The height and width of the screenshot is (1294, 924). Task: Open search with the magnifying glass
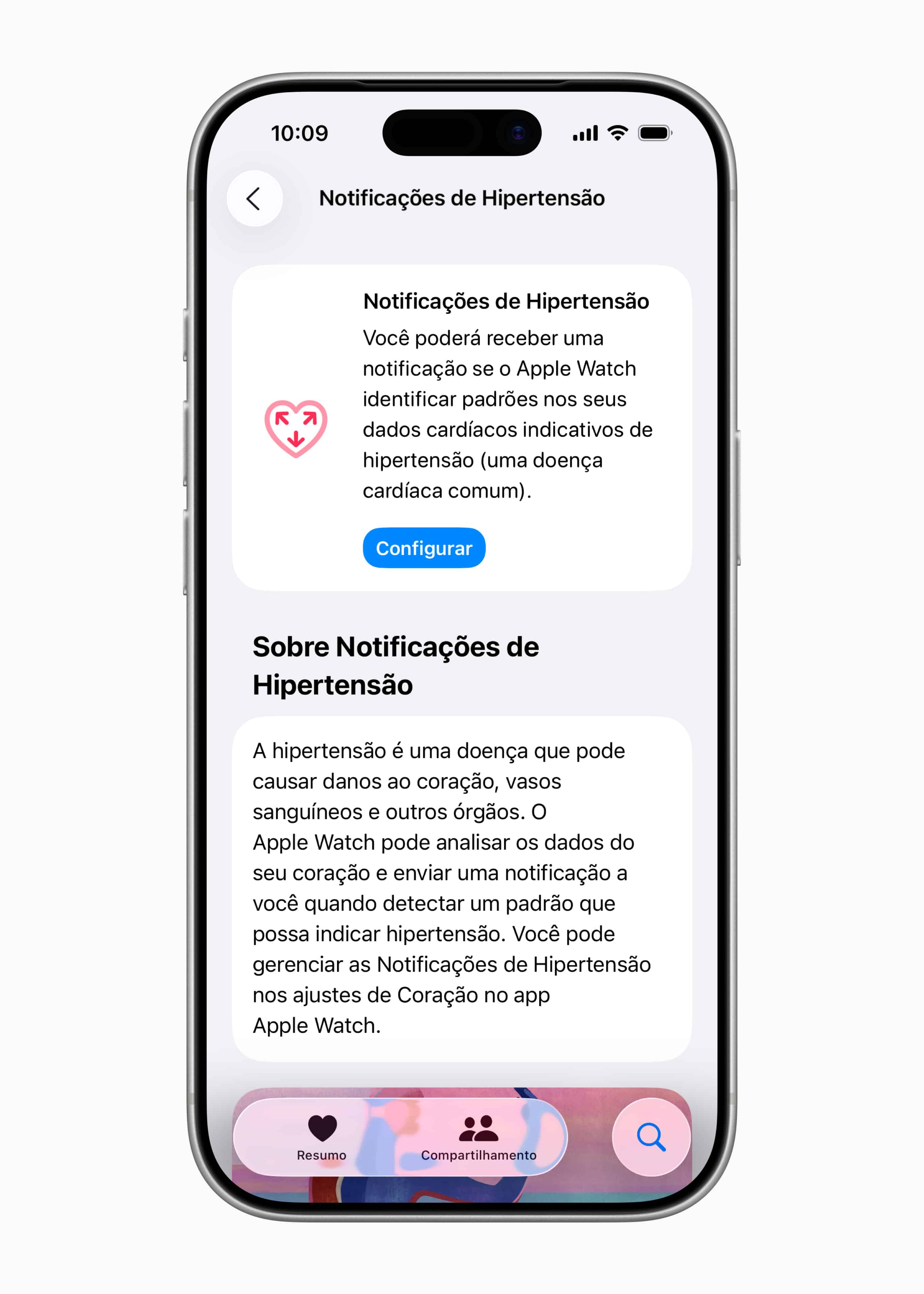[651, 1137]
